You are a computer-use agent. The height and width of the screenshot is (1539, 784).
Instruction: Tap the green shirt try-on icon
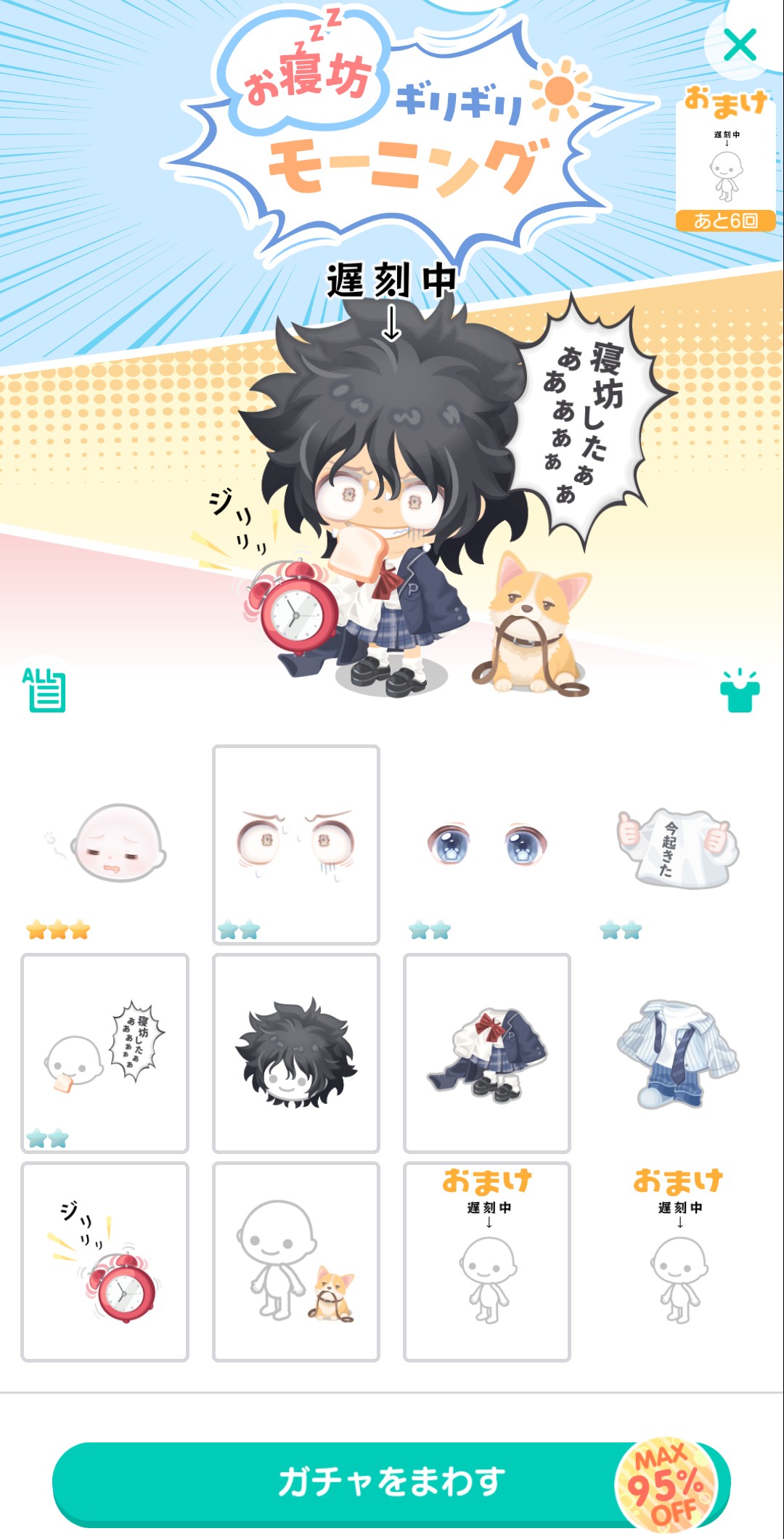pos(739,691)
